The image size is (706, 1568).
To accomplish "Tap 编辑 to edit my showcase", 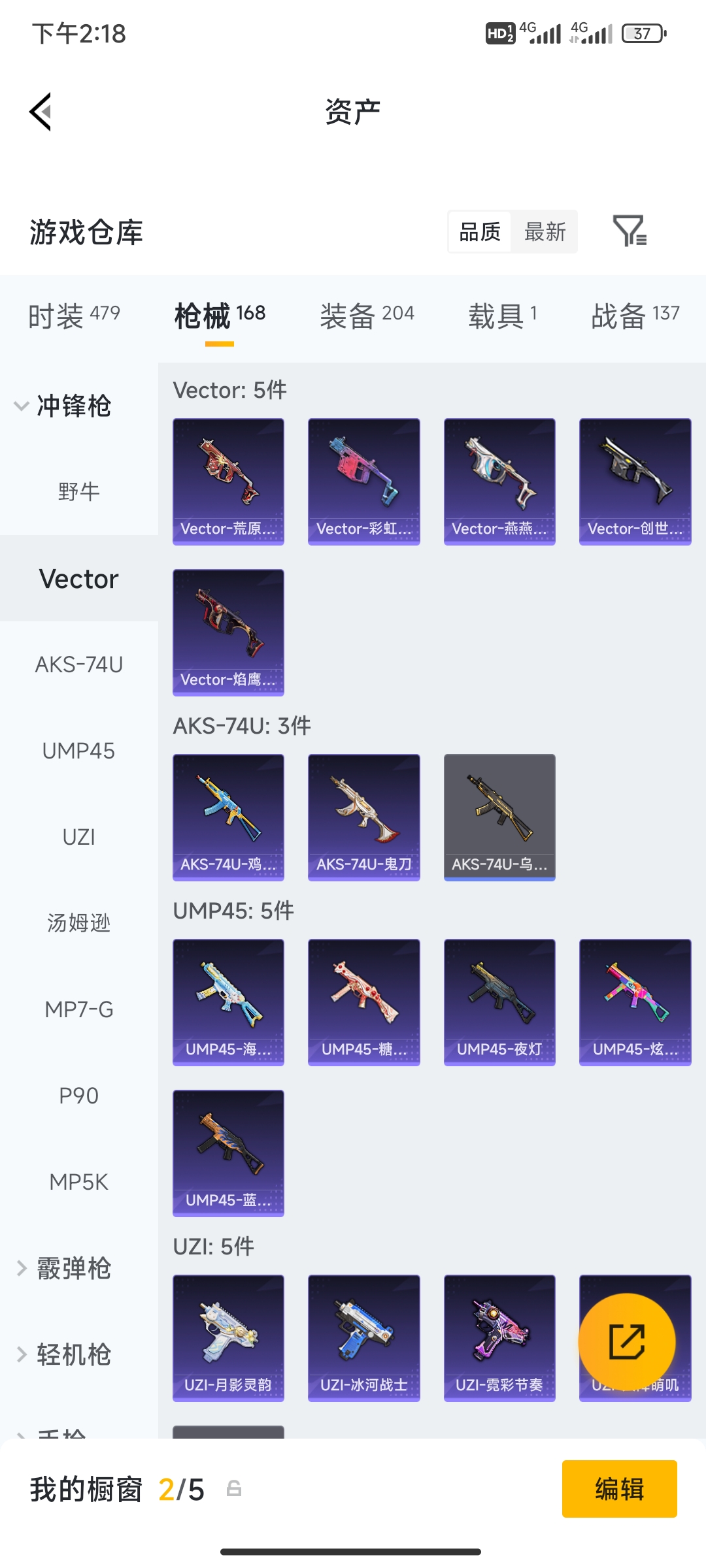I will pyautogui.click(x=620, y=1489).
